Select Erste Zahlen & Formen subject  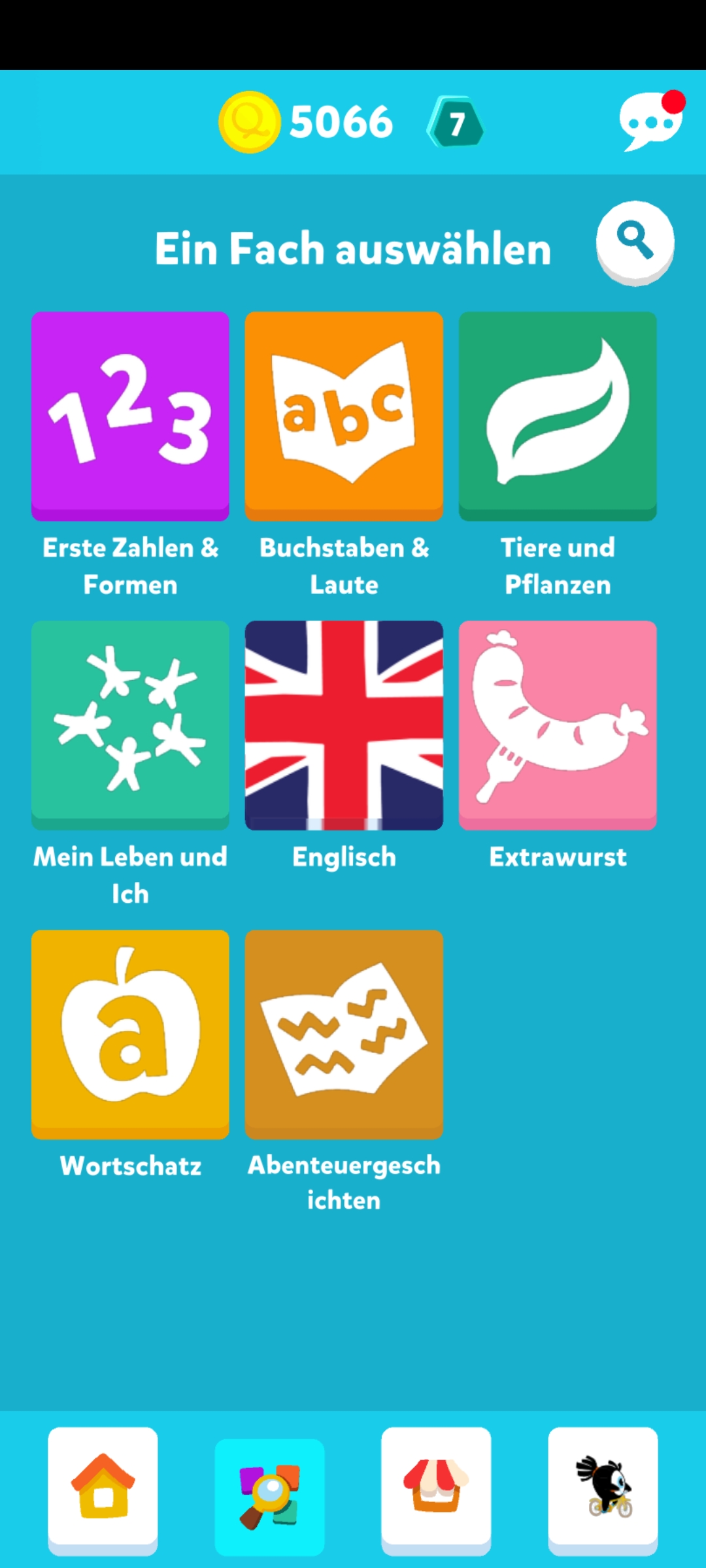pos(130,416)
